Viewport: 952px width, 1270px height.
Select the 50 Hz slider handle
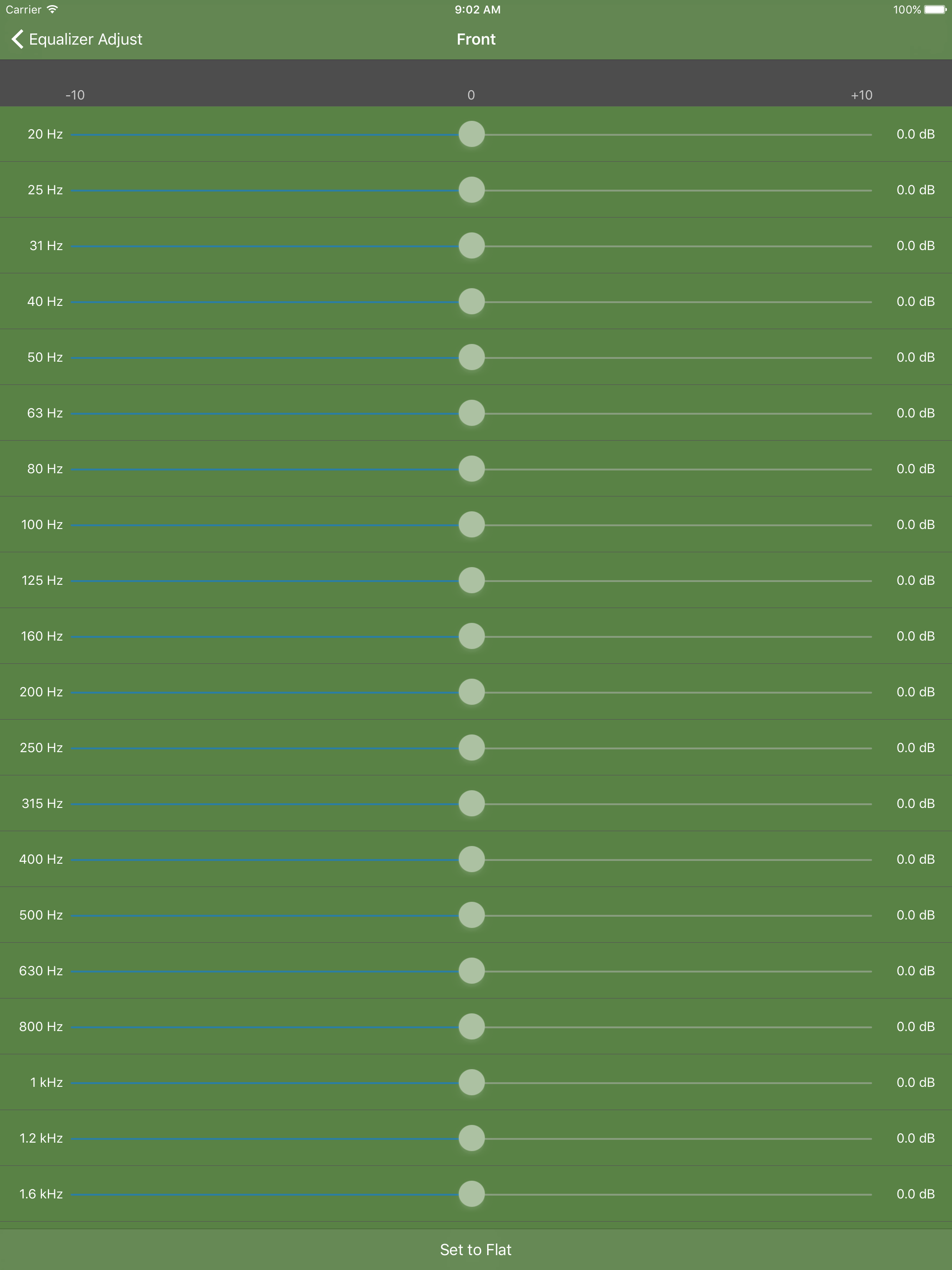pyautogui.click(x=471, y=357)
